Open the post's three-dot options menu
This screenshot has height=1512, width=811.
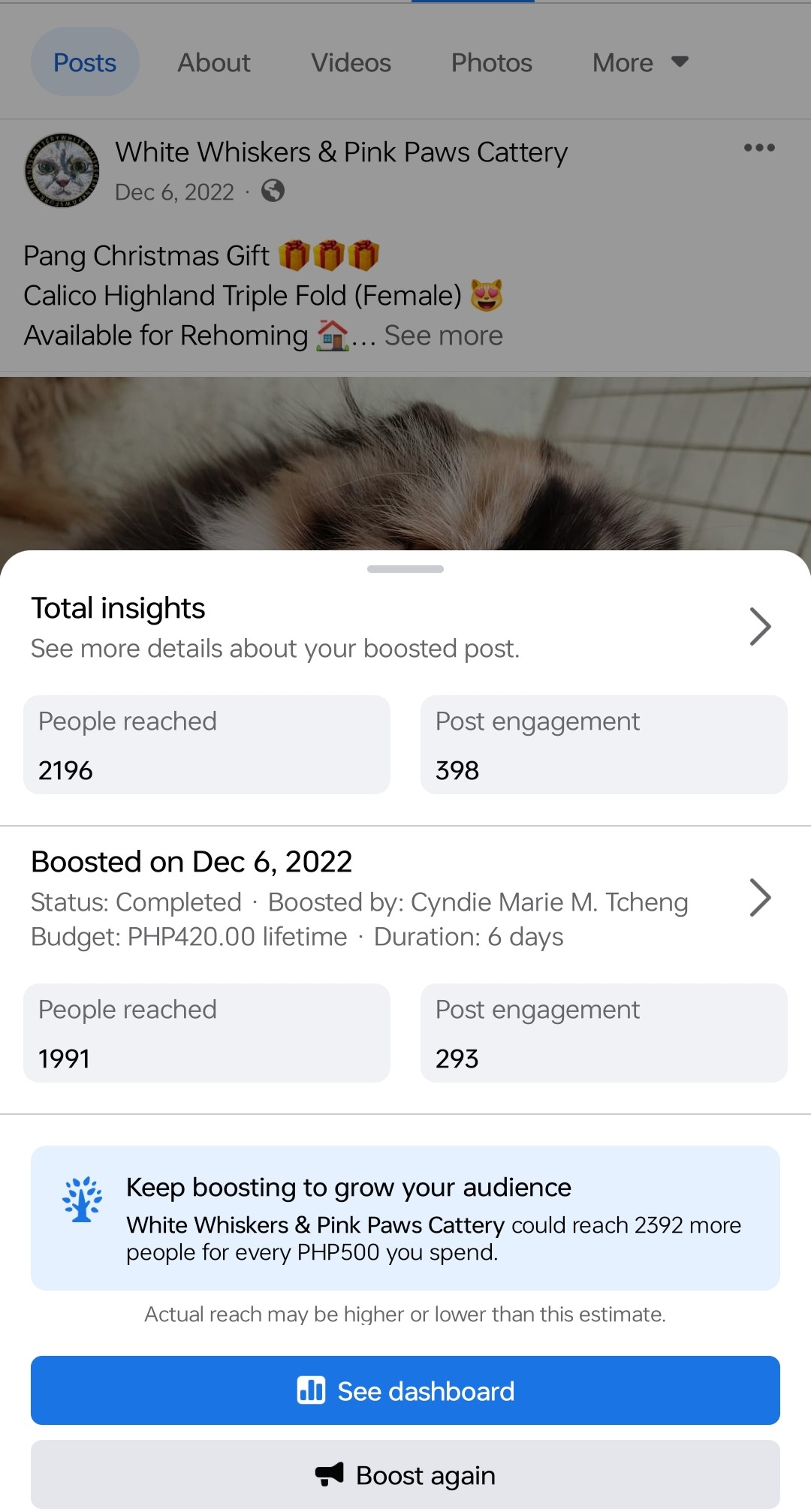coord(759,148)
